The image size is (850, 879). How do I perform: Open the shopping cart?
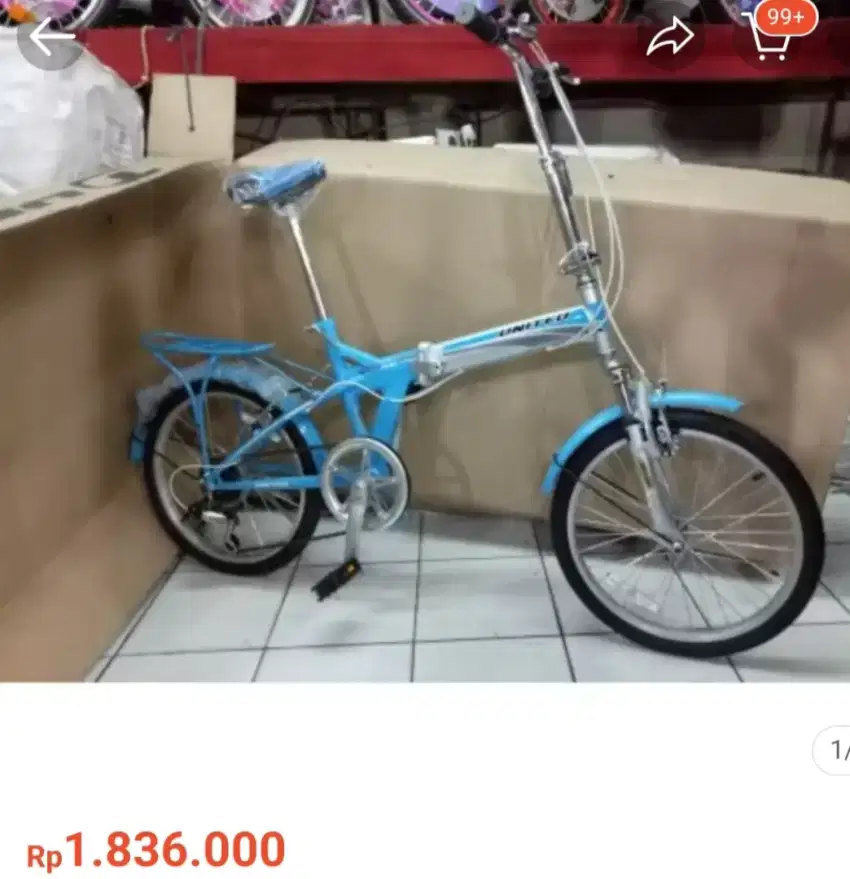[768, 42]
